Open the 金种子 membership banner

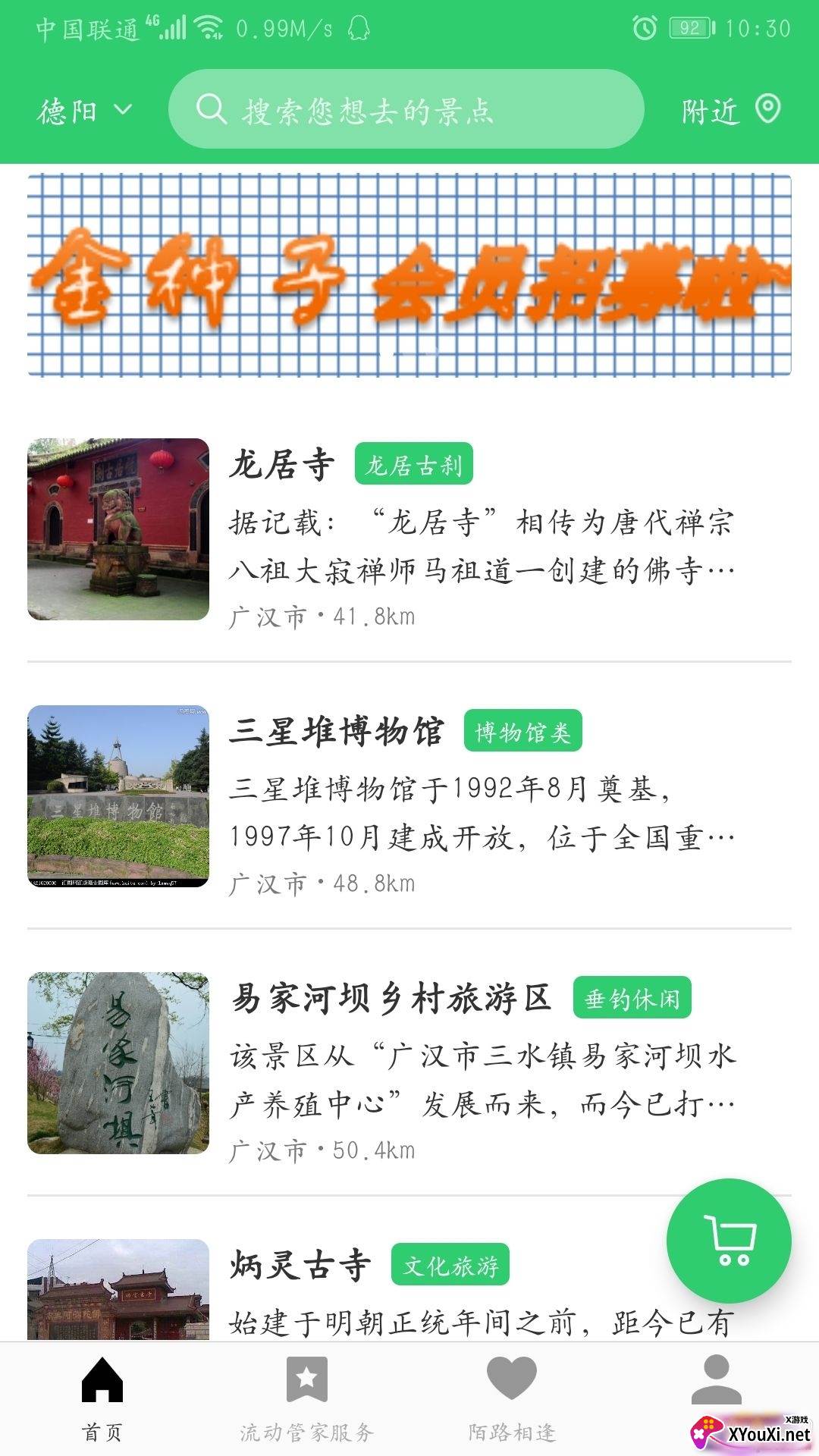409,275
